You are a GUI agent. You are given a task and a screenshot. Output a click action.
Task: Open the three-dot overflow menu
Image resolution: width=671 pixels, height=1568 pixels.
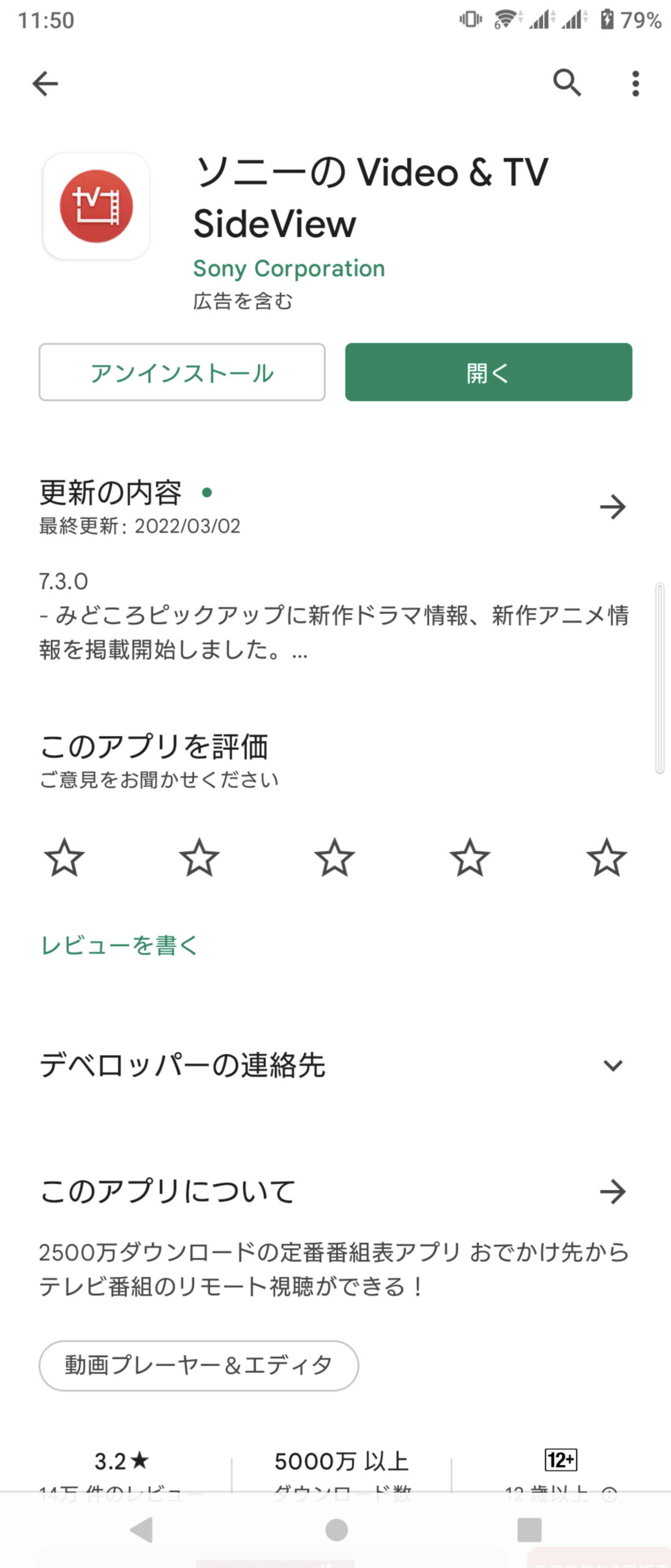click(x=635, y=83)
